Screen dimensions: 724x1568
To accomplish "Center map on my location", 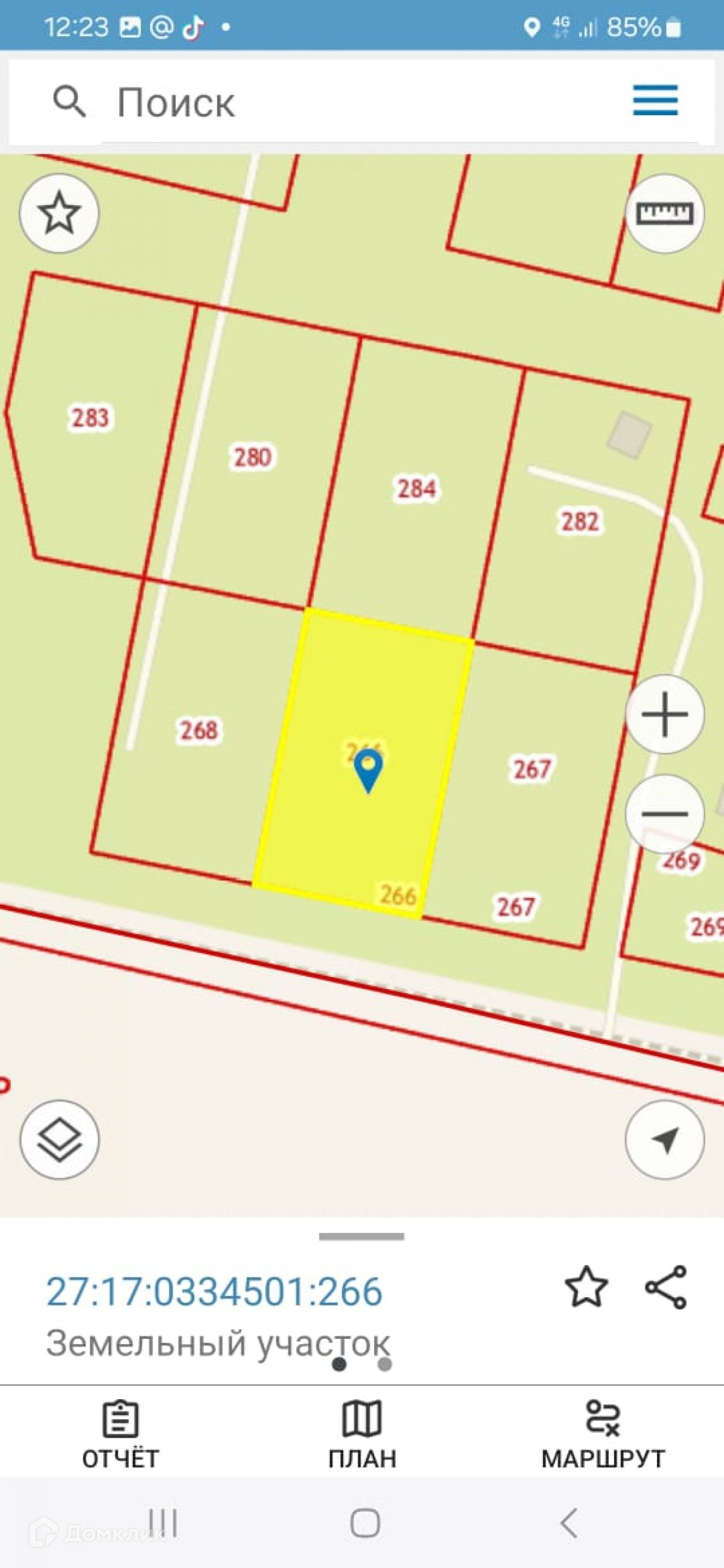I will click(665, 1139).
